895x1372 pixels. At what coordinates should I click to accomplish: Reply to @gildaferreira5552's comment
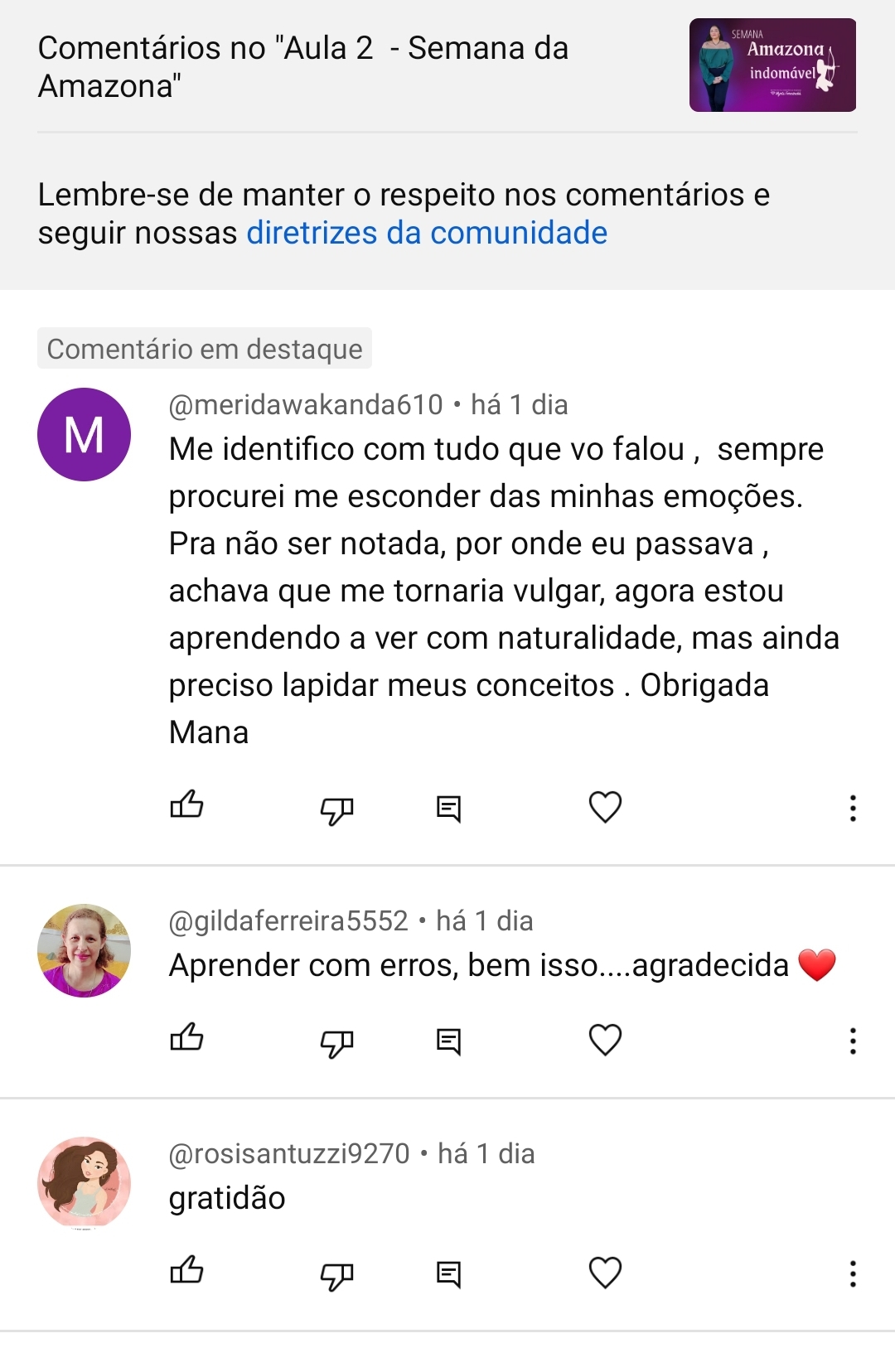(448, 1041)
